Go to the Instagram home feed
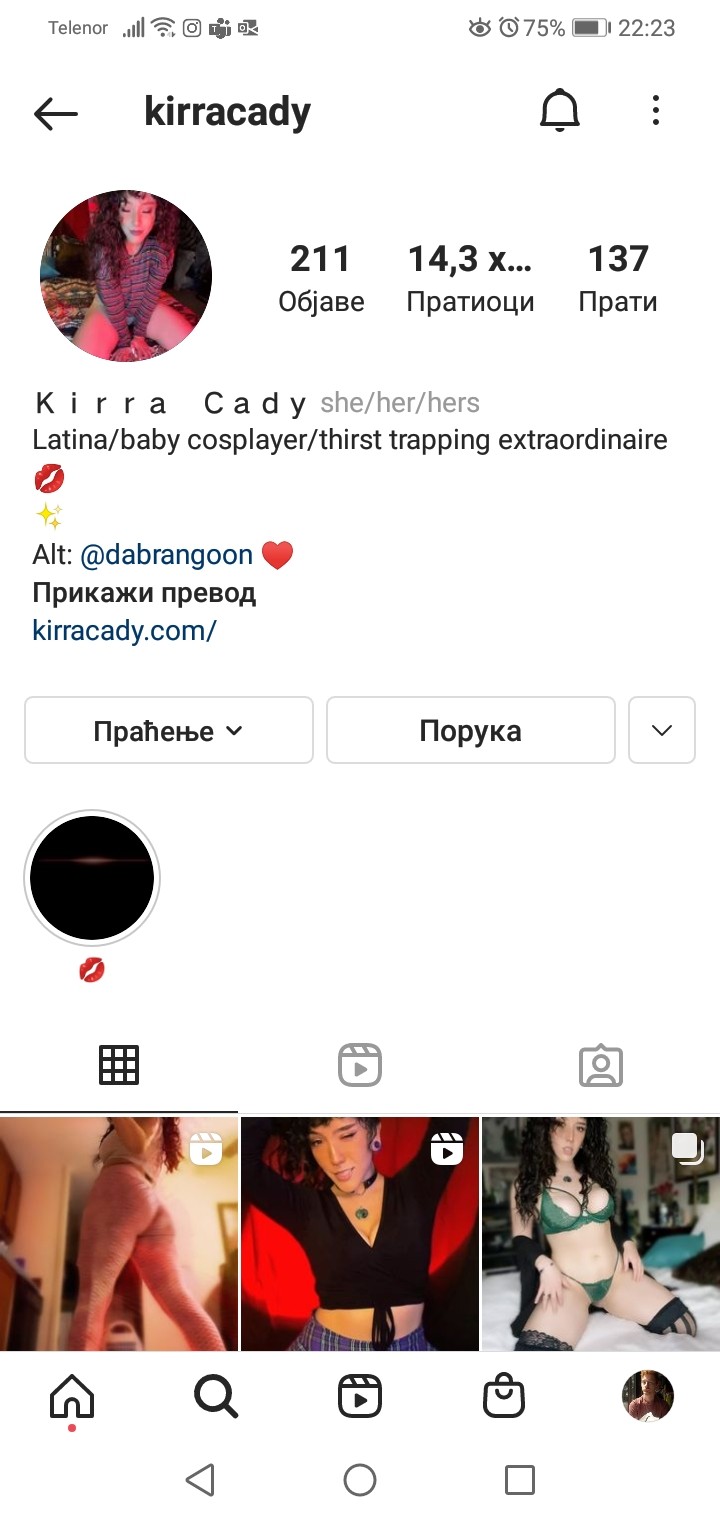 click(x=72, y=1396)
